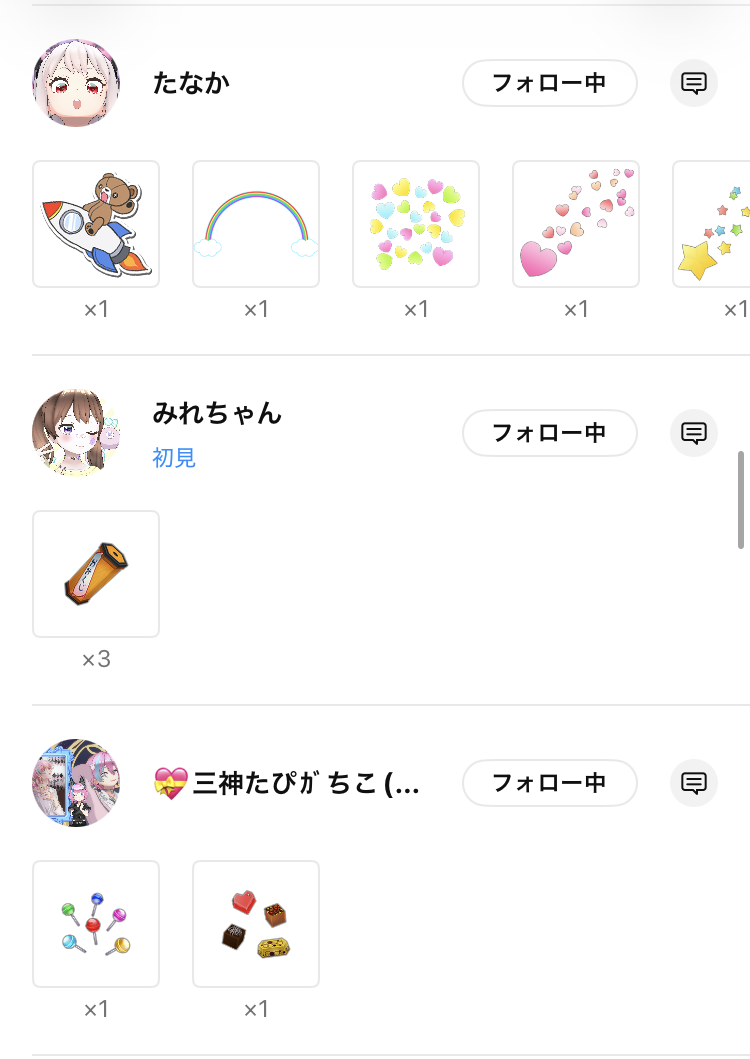This screenshot has height=1059, width=750.
Task: Select the pink hearts gift from たなか
Action: pos(576,224)
